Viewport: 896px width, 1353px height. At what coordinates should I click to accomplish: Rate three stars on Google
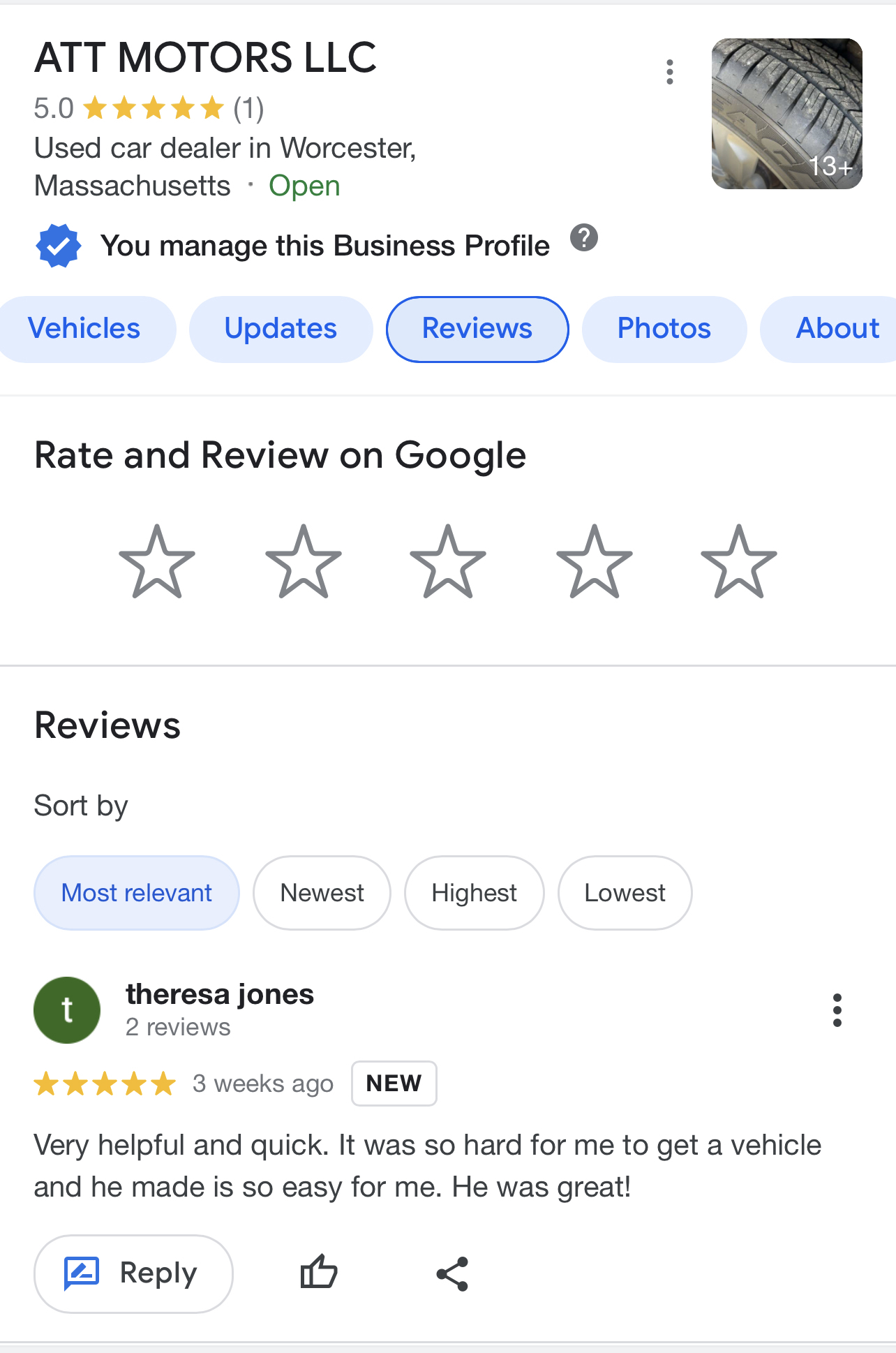coord(448,562)
